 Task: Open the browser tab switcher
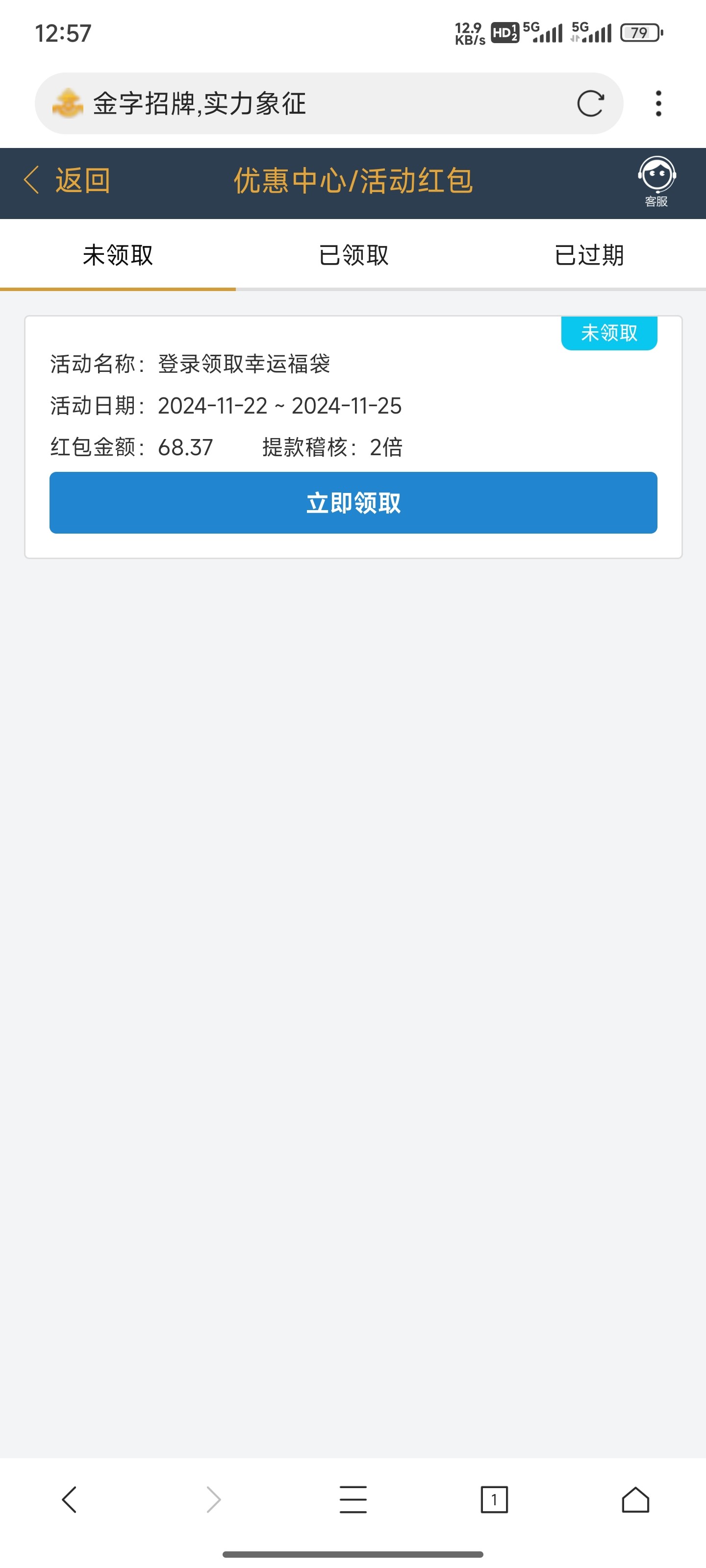(493, 1499)
